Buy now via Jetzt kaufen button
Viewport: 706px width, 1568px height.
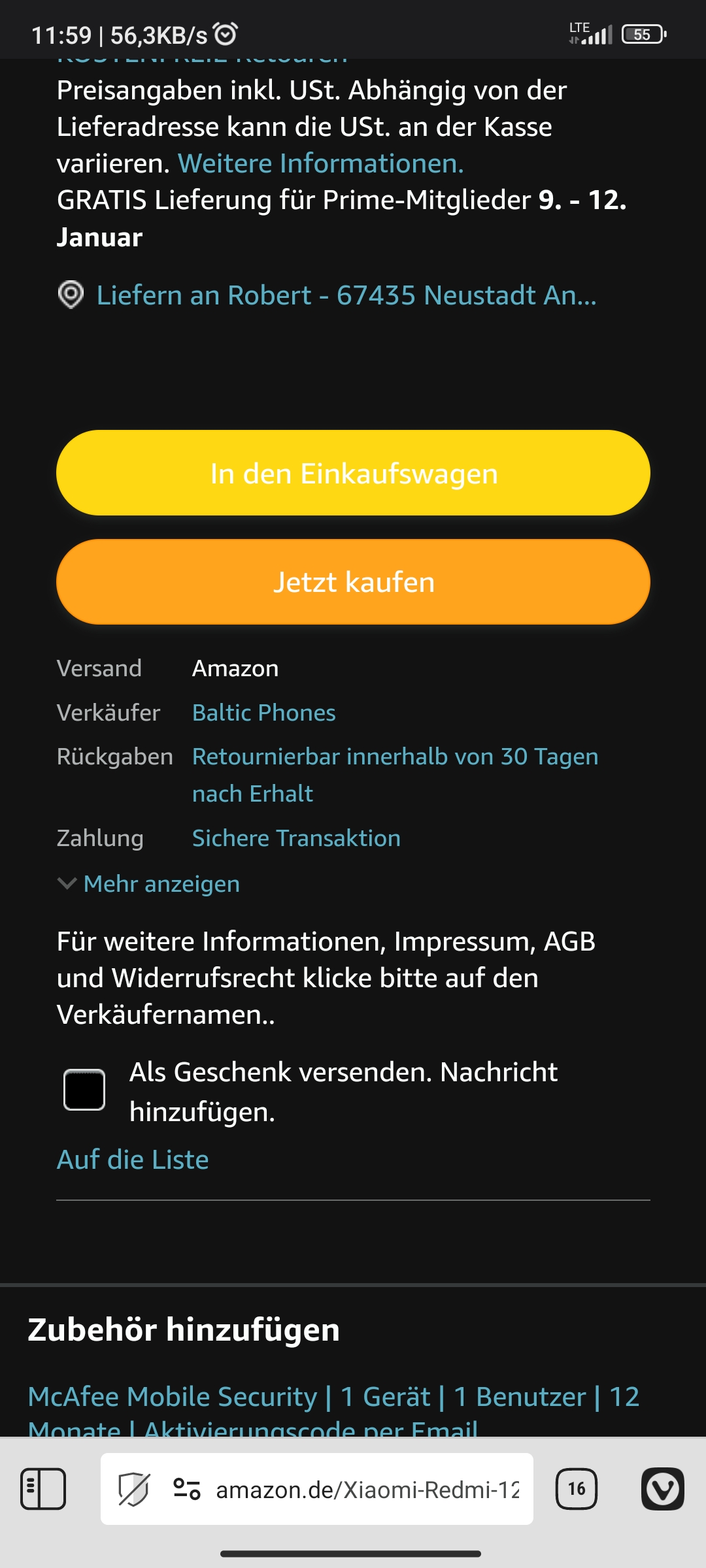click(x=353, y=581)
